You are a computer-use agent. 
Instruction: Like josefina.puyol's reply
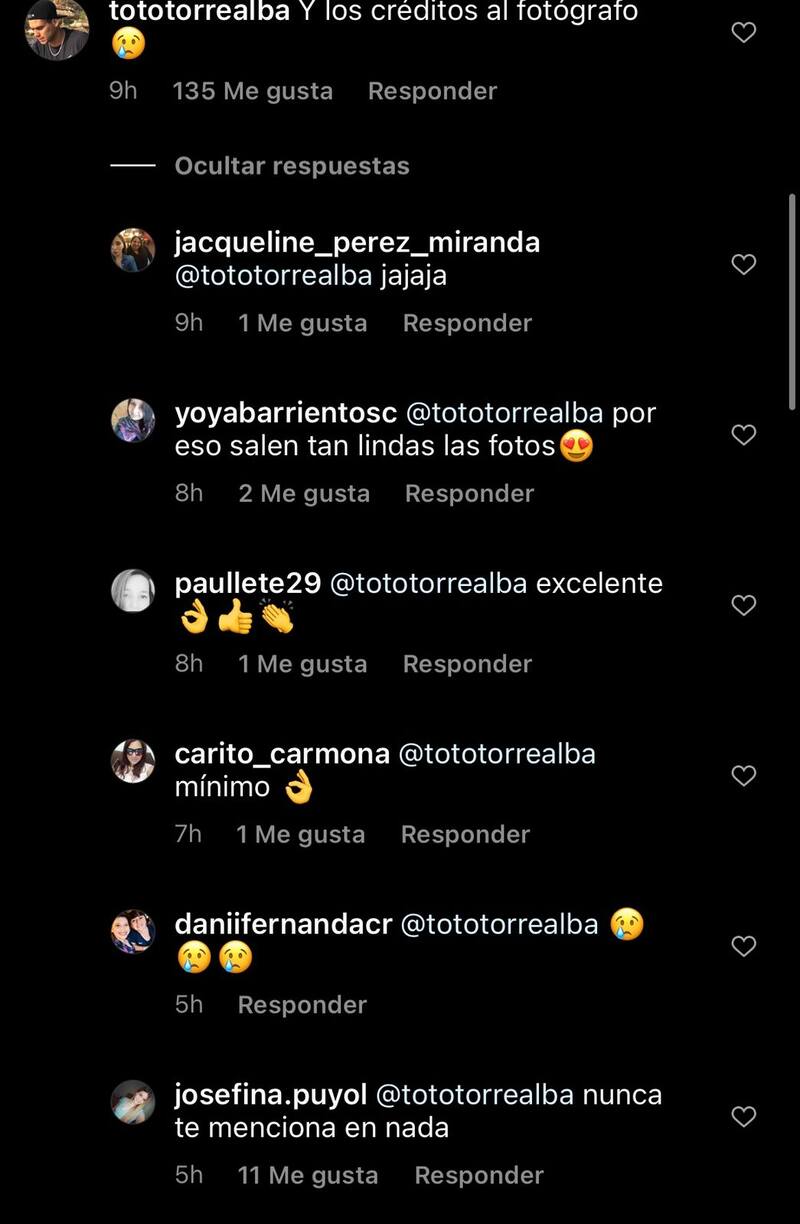743,1117
